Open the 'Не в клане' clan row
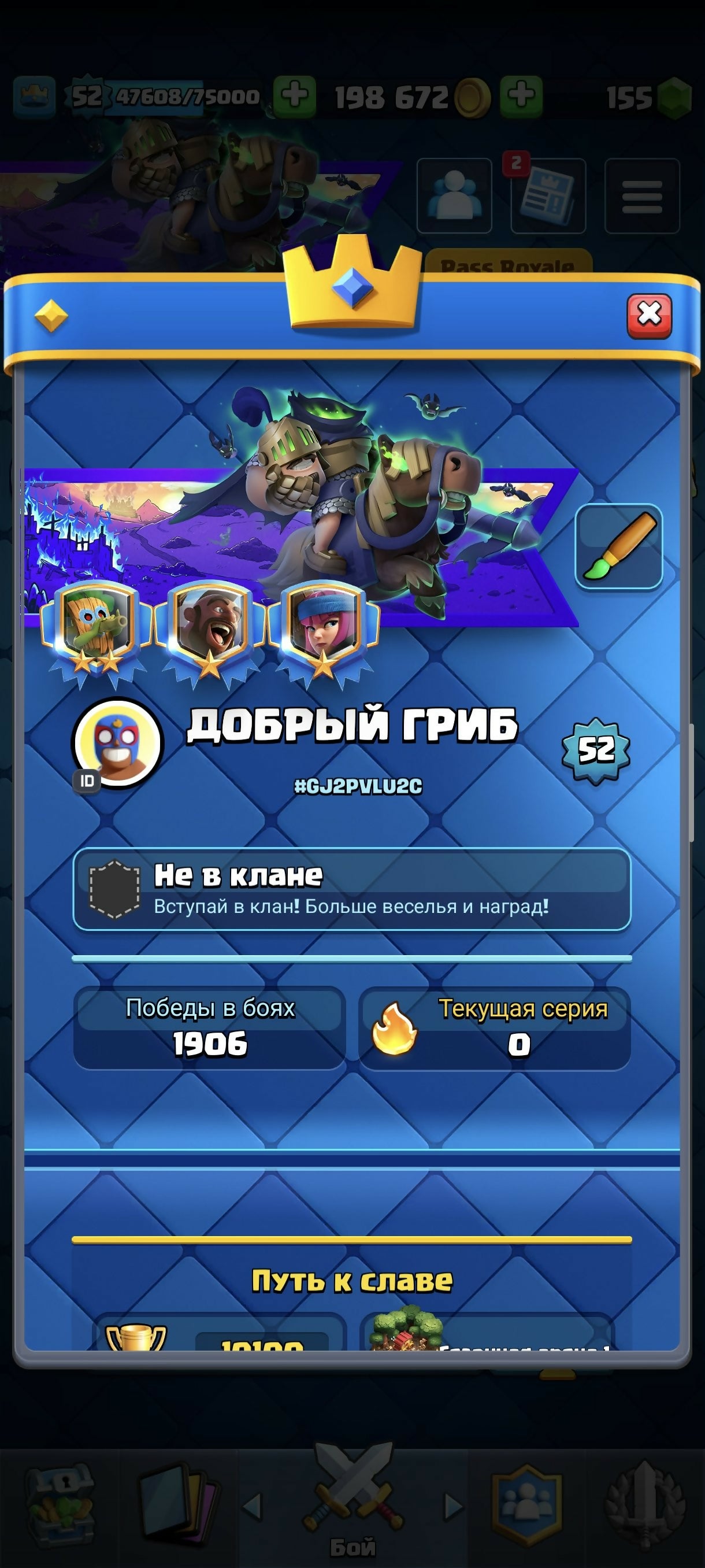The height and width of the screenshot is (1568, 705). click(351, 889)
